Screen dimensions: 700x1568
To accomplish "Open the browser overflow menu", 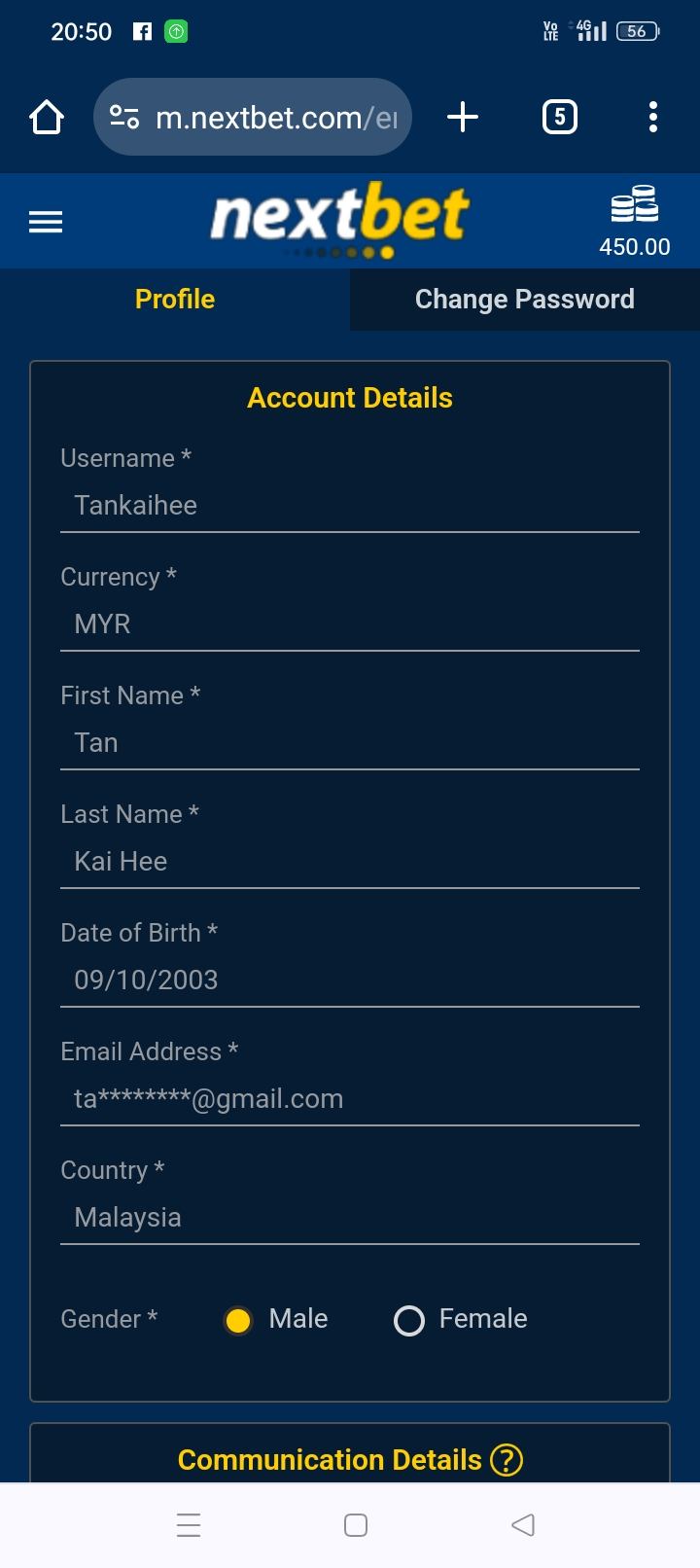I will (x=652, y=118).
